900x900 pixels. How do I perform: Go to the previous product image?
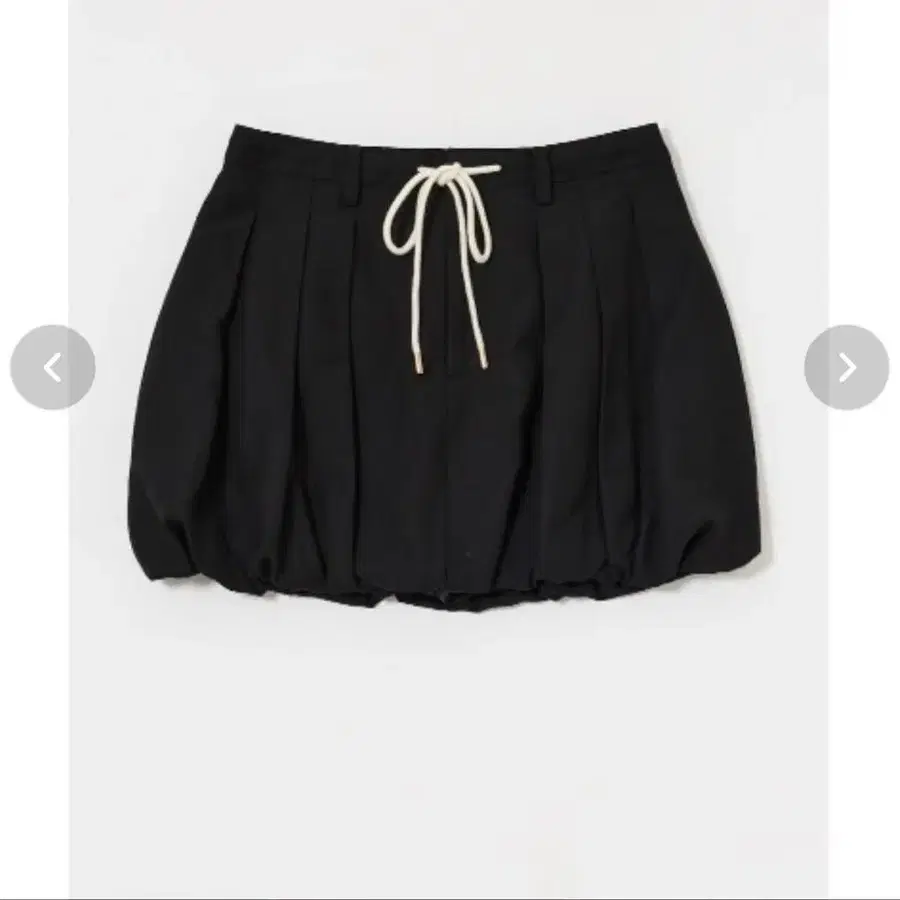53,368
